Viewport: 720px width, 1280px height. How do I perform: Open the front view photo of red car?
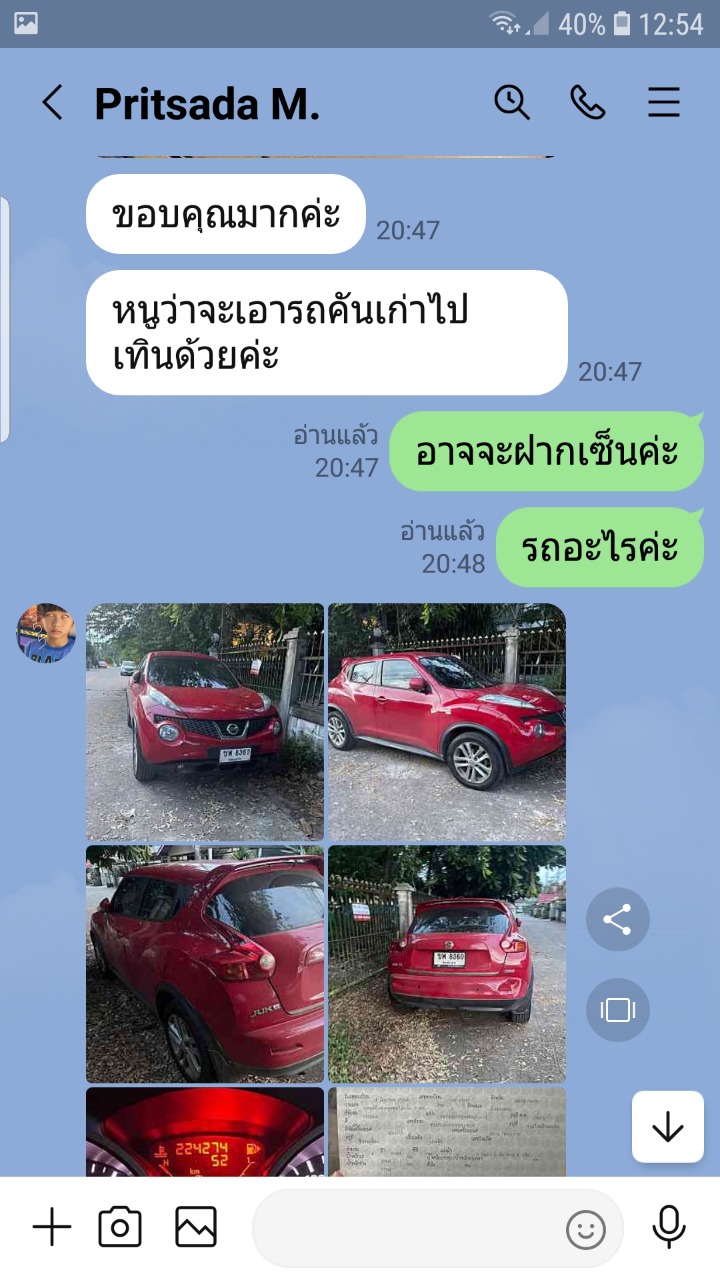pyautogui.click(x=205, y=721)
